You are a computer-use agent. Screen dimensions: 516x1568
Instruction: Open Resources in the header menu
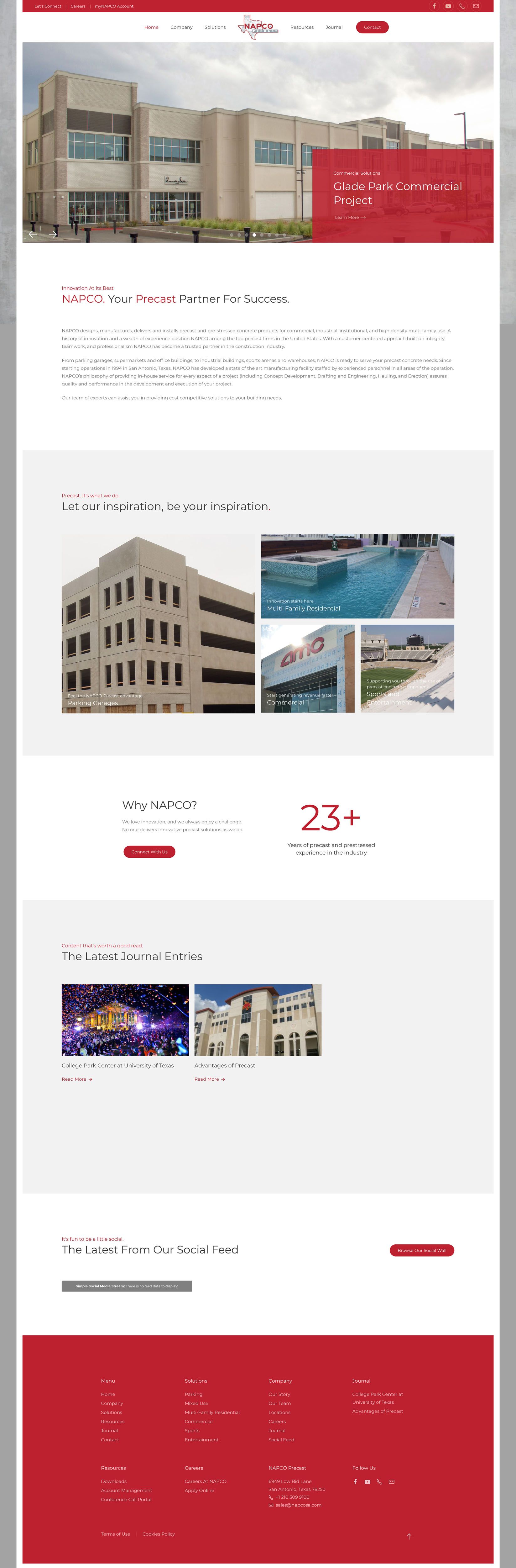tap(301, 27)
